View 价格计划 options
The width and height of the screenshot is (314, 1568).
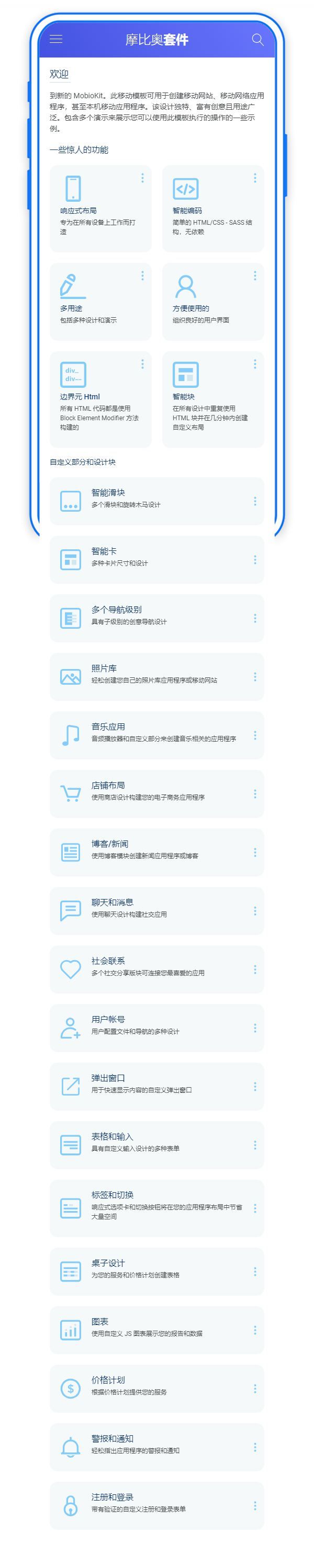pyautogui.click(x=156, y=1388)
